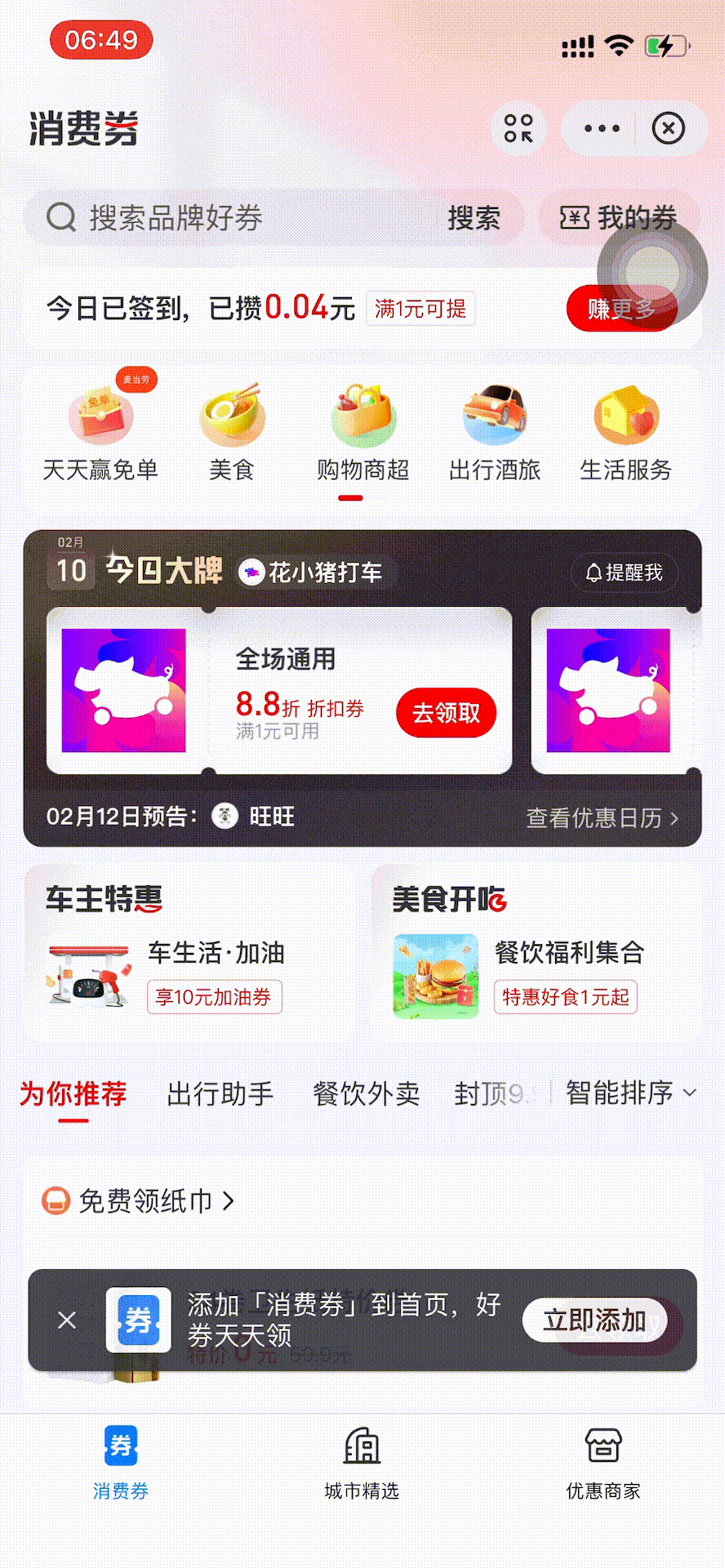Claim the 8.8折 coupon with 去领取
725x1568 pixels.
tap(446, 713)
